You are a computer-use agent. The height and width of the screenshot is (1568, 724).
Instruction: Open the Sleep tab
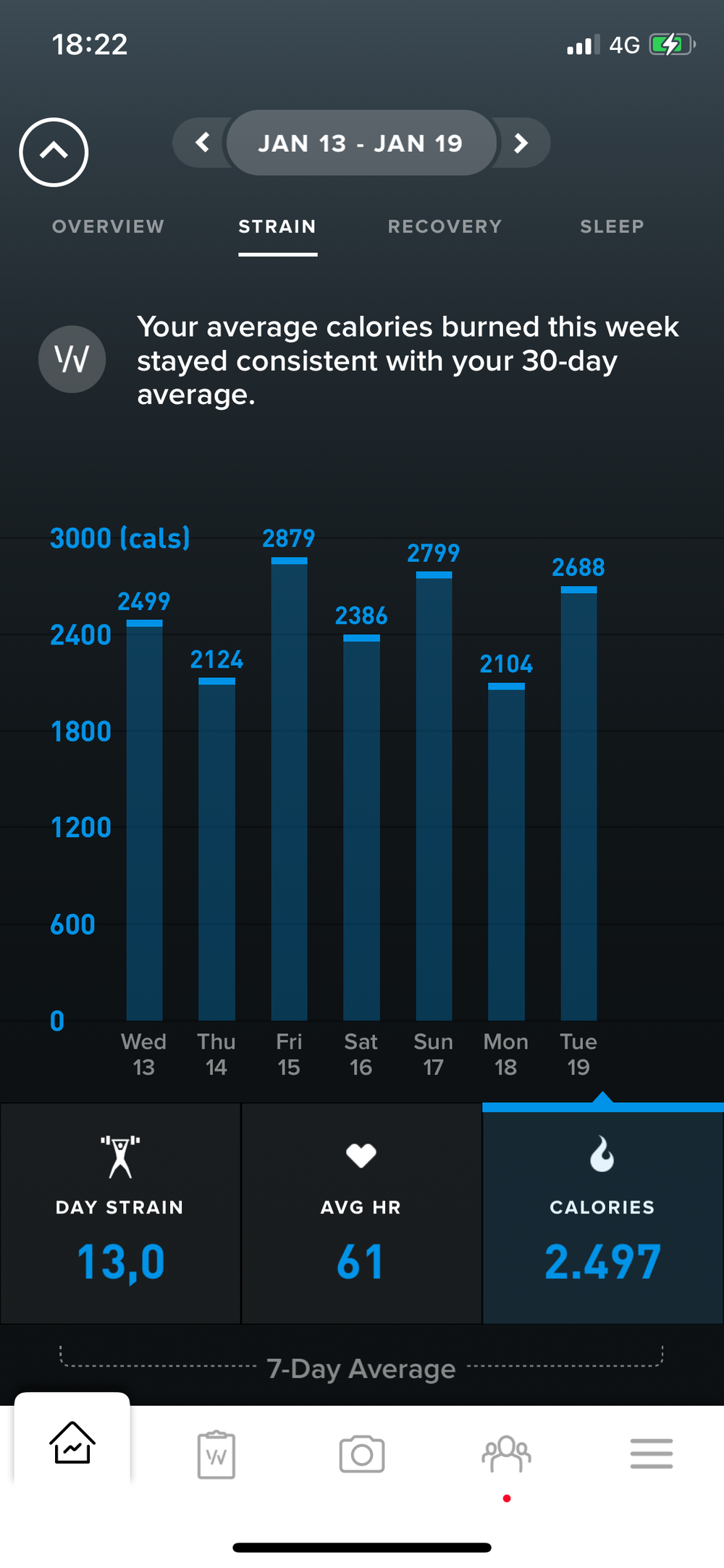tap(612, 227)
